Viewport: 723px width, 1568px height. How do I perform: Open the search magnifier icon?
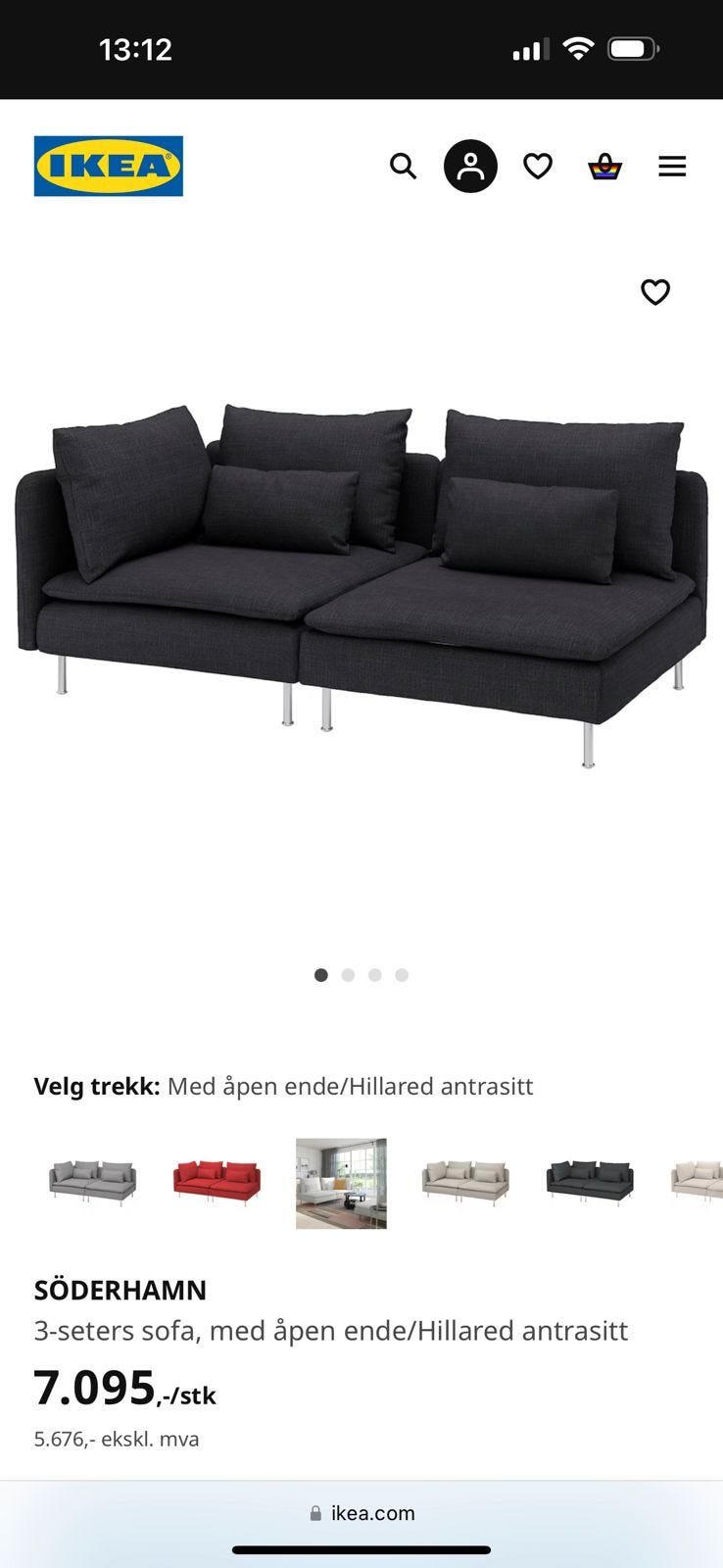pos(403,167)
